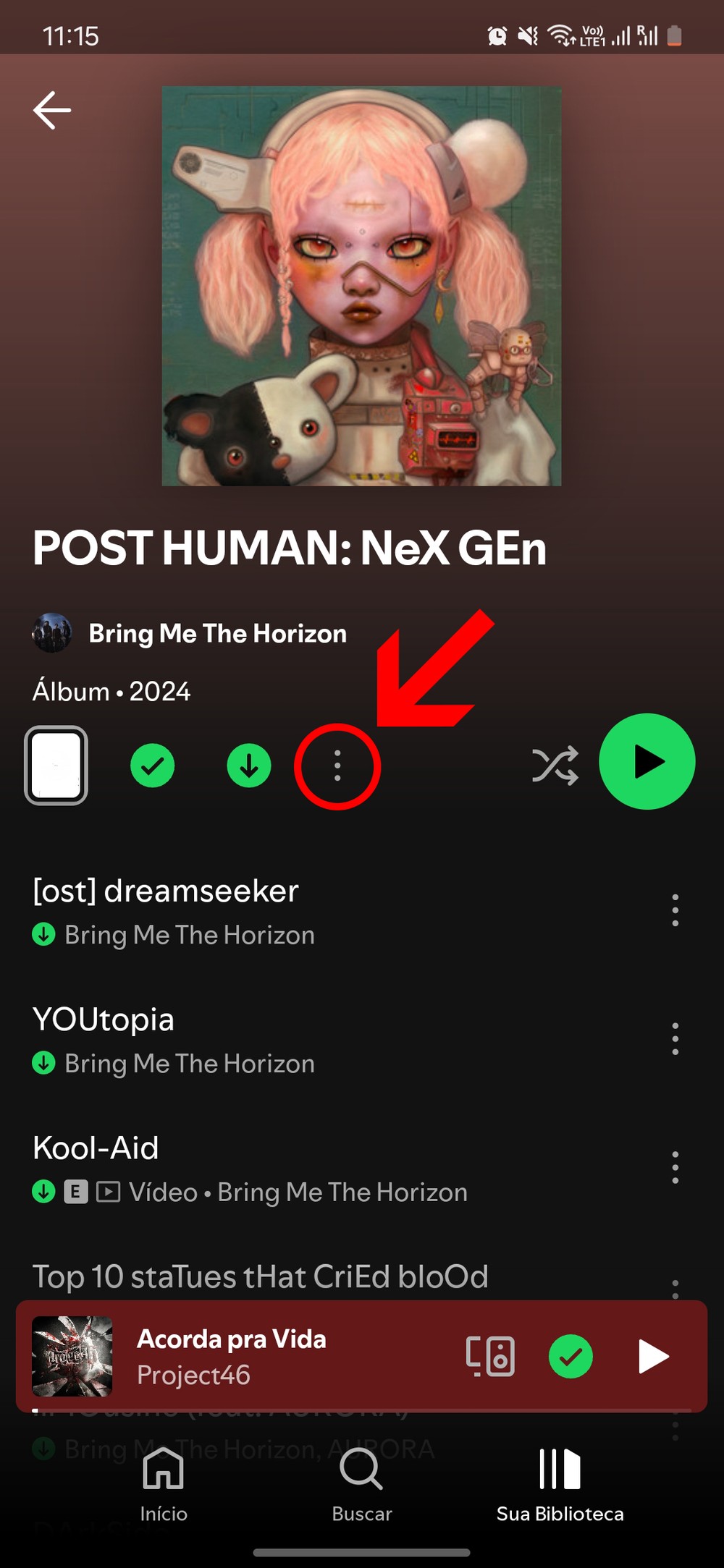Go back using the arrow

pyautogui.click(x=52, y=111)
